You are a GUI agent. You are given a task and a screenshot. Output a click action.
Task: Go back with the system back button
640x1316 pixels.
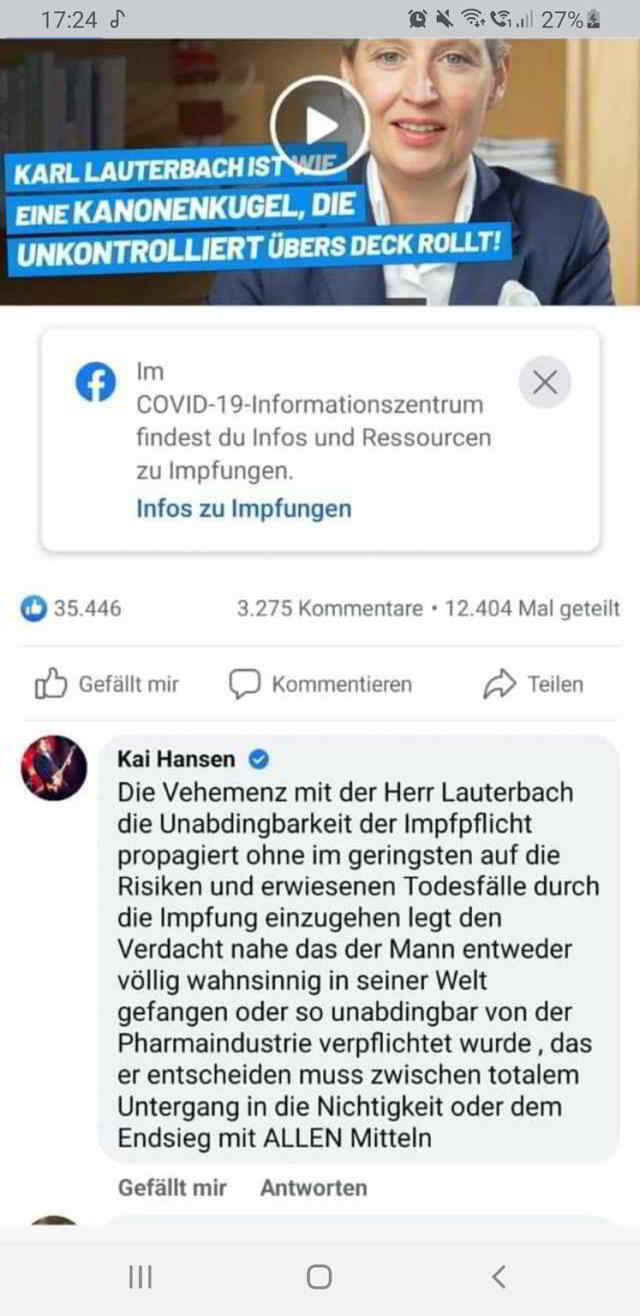pyautogui.click(x=498, y=1276)
